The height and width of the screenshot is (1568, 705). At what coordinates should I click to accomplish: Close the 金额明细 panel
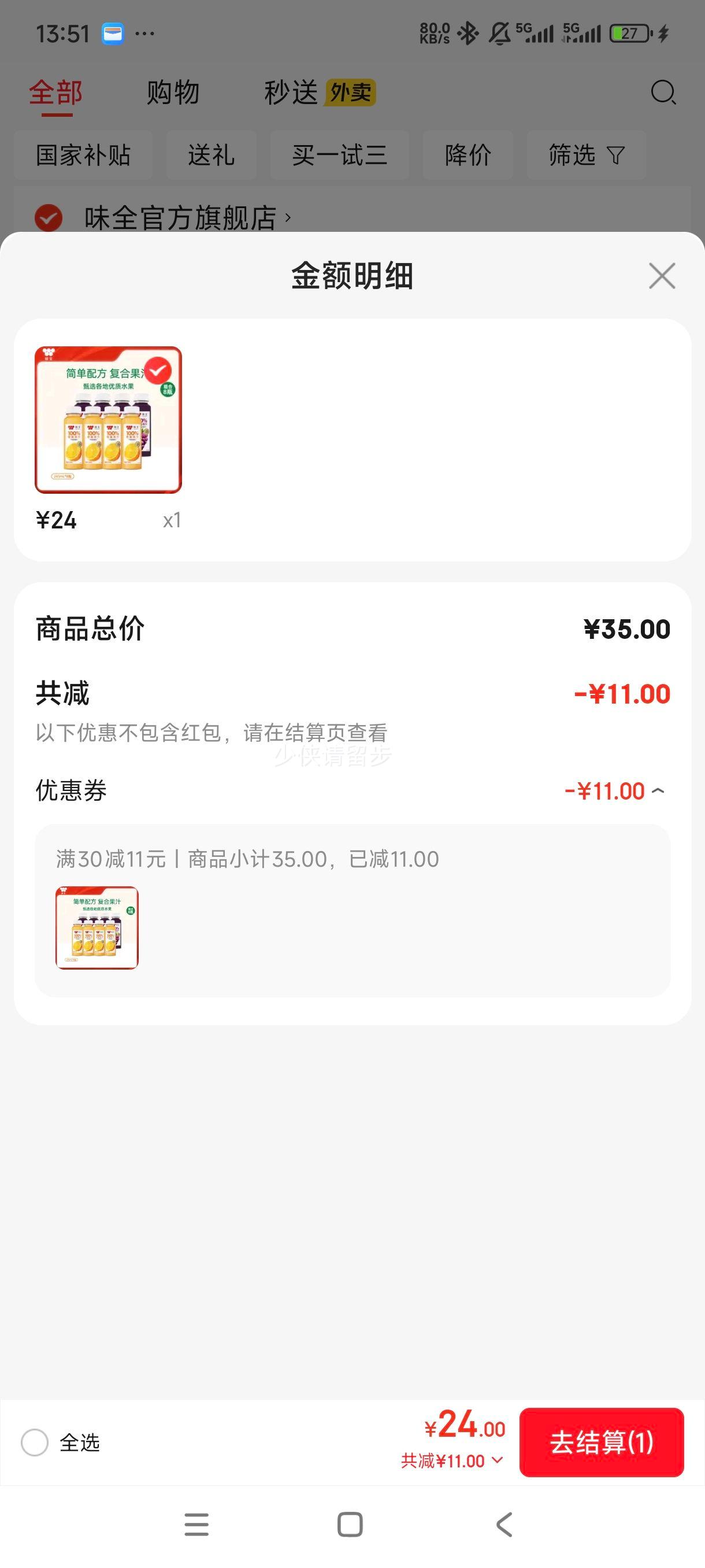[662, 276]
